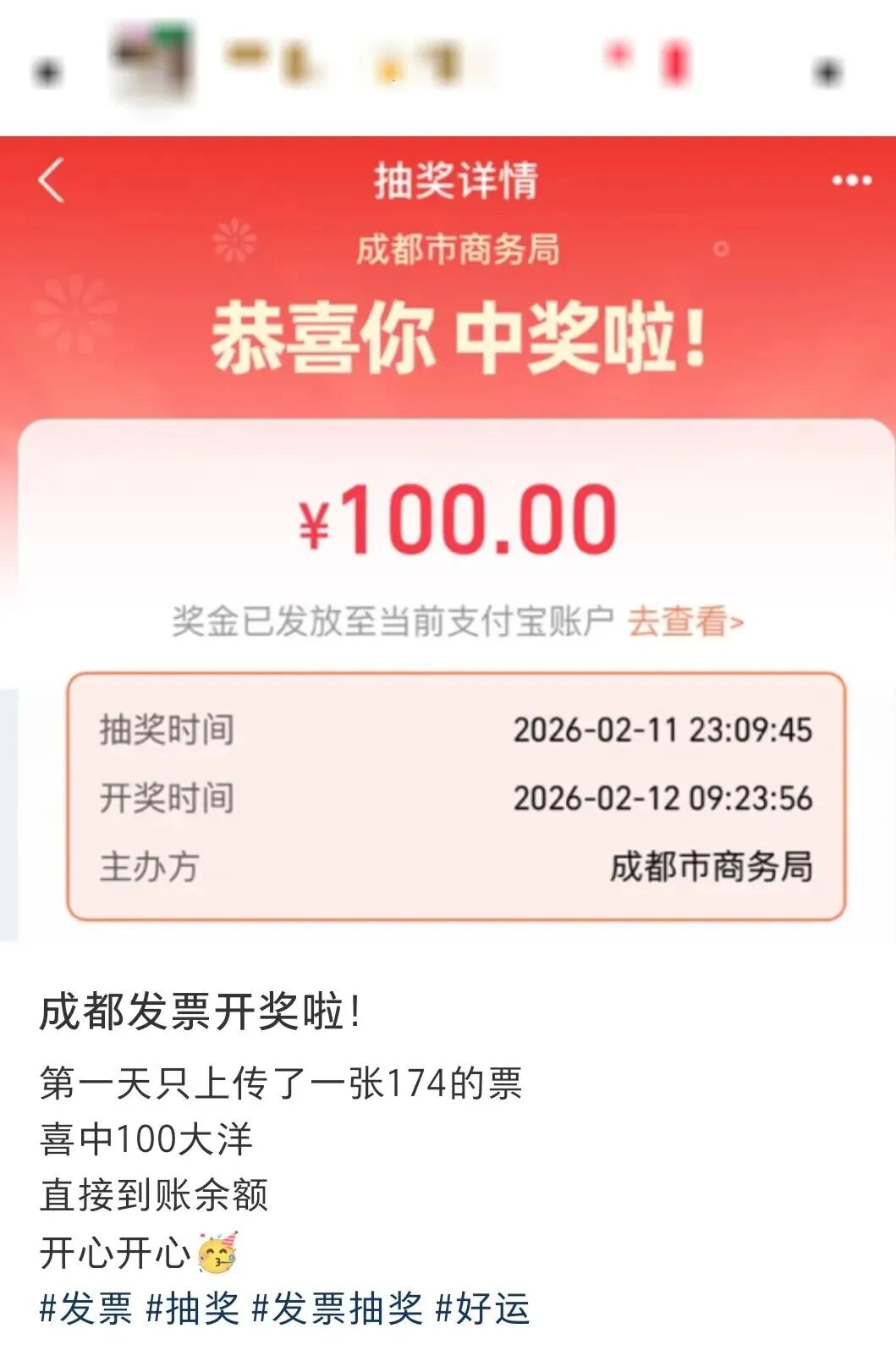Open the #抽奖 hashtag
Viewport: 896px width, 1345px height.
193,1308
